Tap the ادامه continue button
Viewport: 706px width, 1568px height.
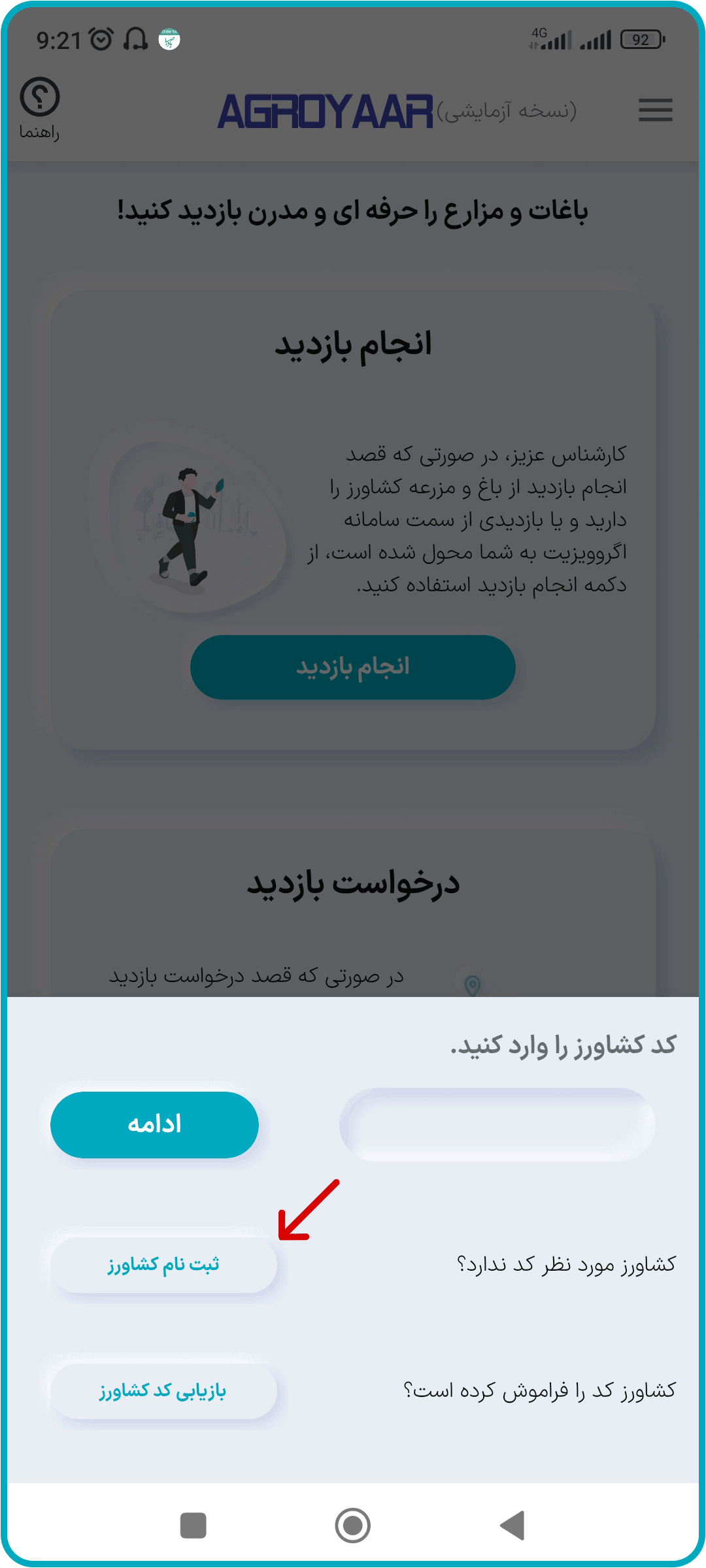(x=154, y=1124)
